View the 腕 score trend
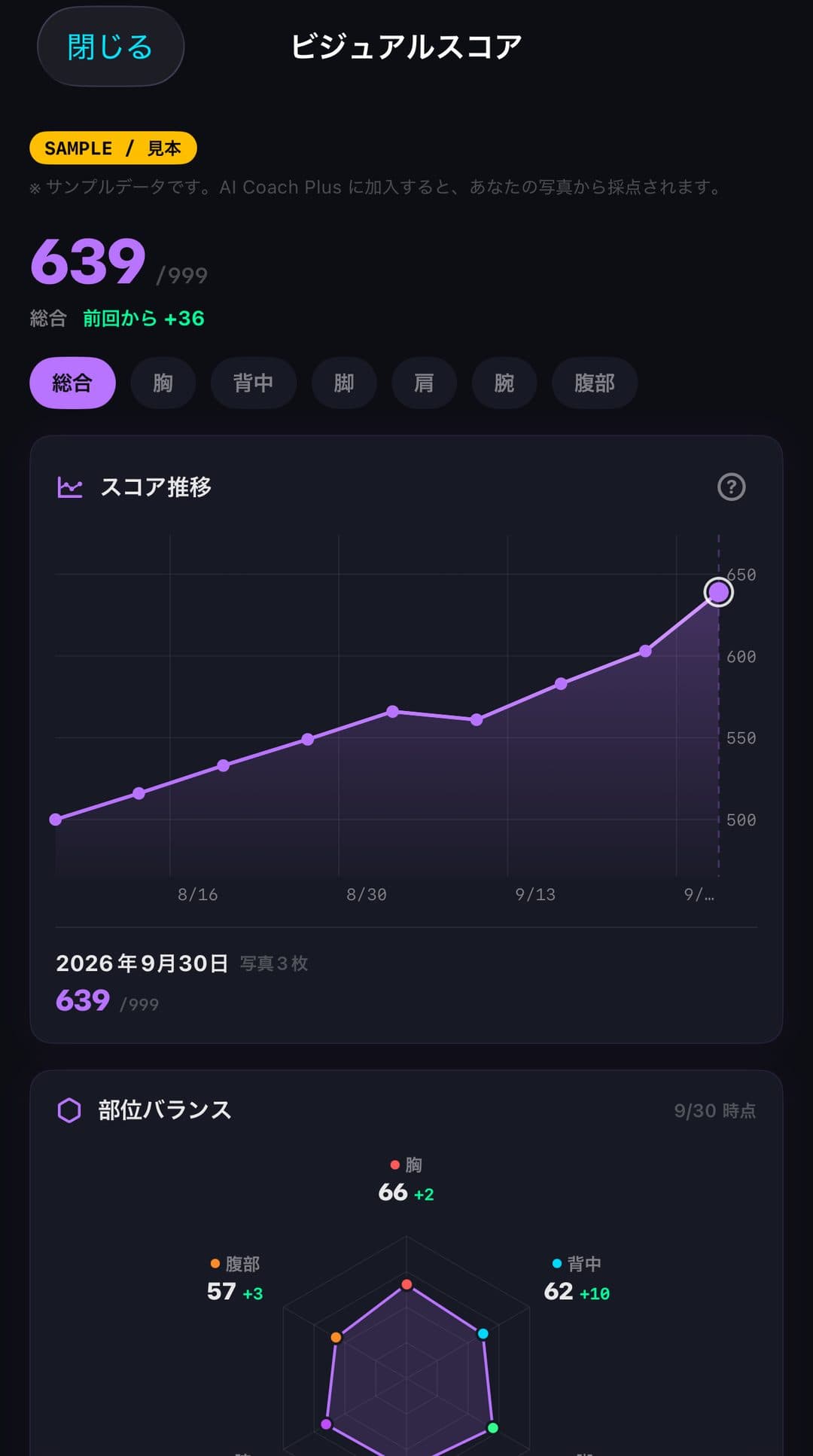813x1456 pixels. click(504, 383)
